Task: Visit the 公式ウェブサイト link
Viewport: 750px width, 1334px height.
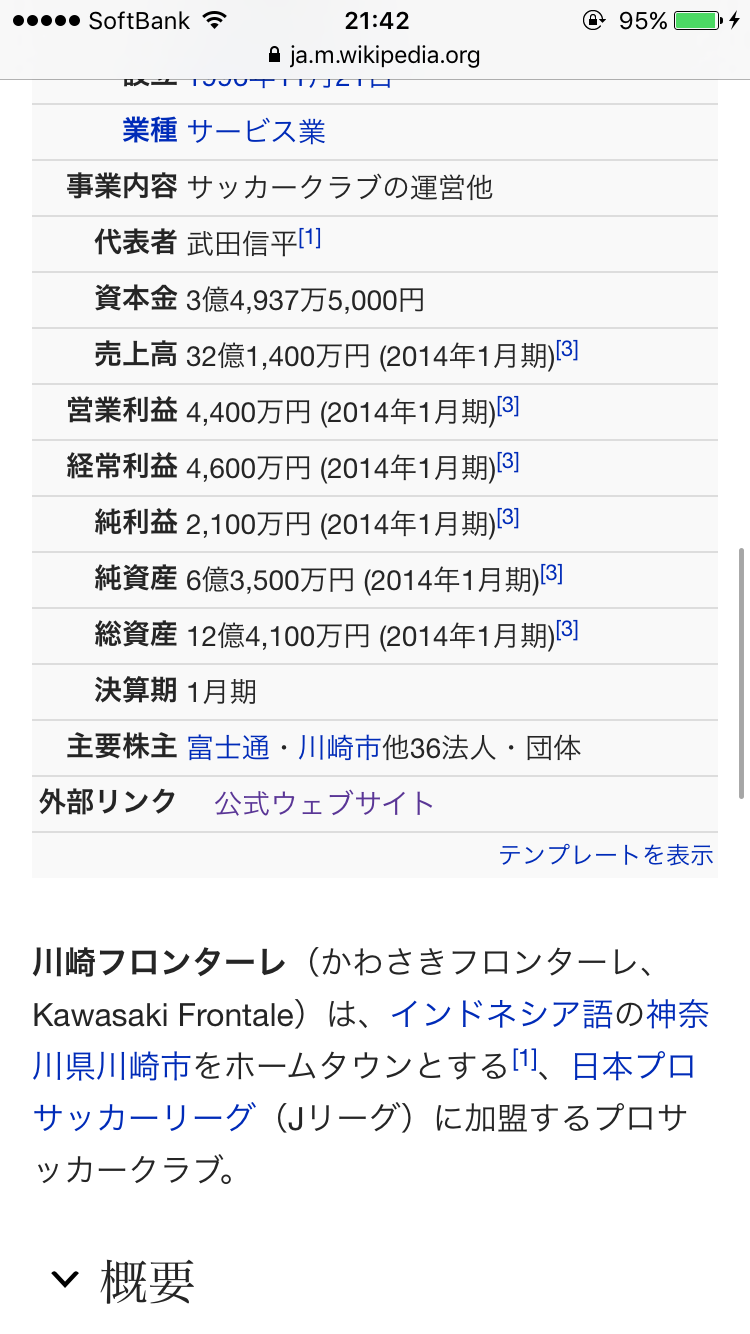Action: pyautogui.click(x=324, y=803)
